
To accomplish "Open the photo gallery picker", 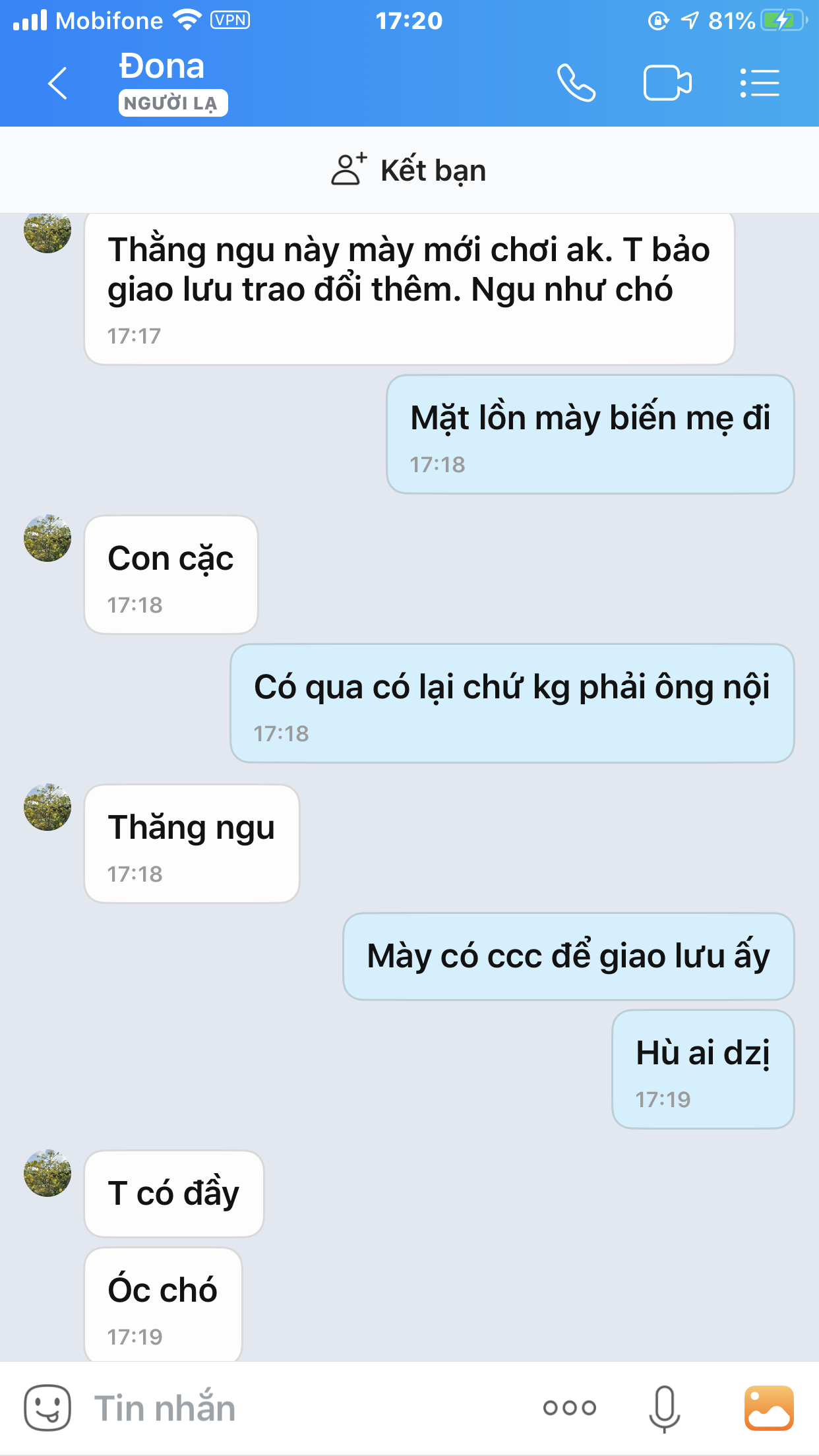I will [769, 1408].
